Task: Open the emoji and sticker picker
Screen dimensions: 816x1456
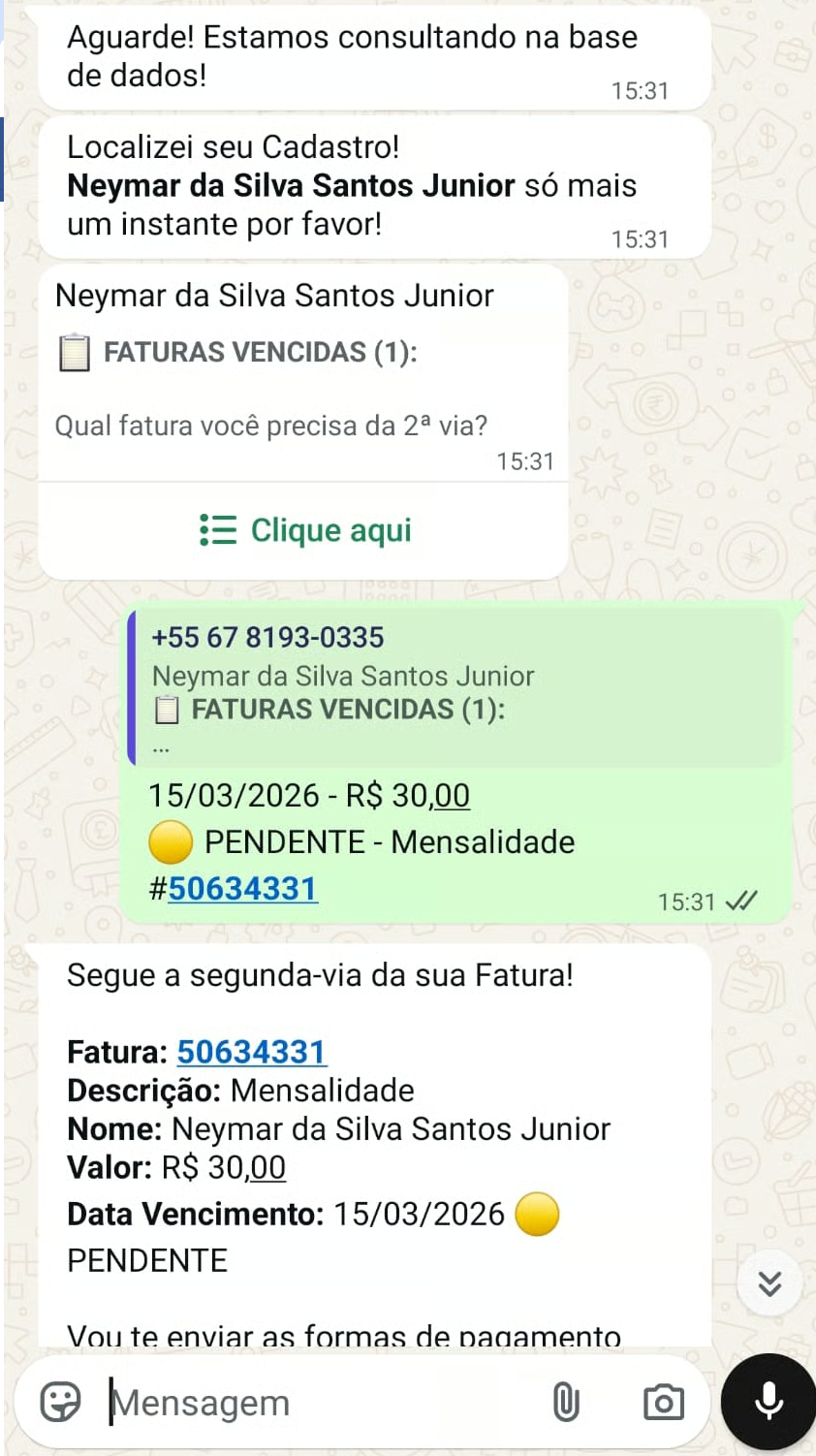Action: coord(60,1402)
